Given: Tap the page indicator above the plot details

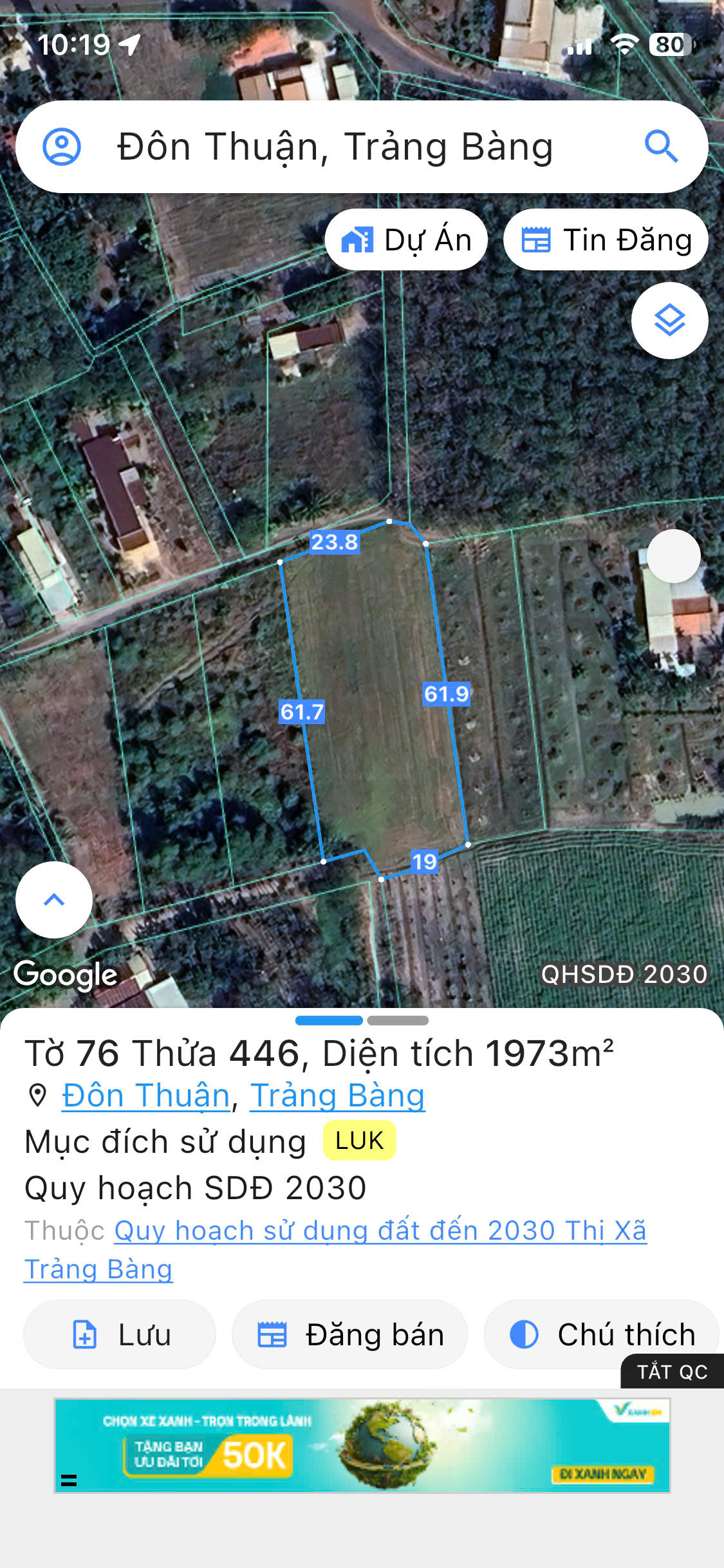Looking at the screenshot, I should pyautogui.click(x=362, y=1020).
